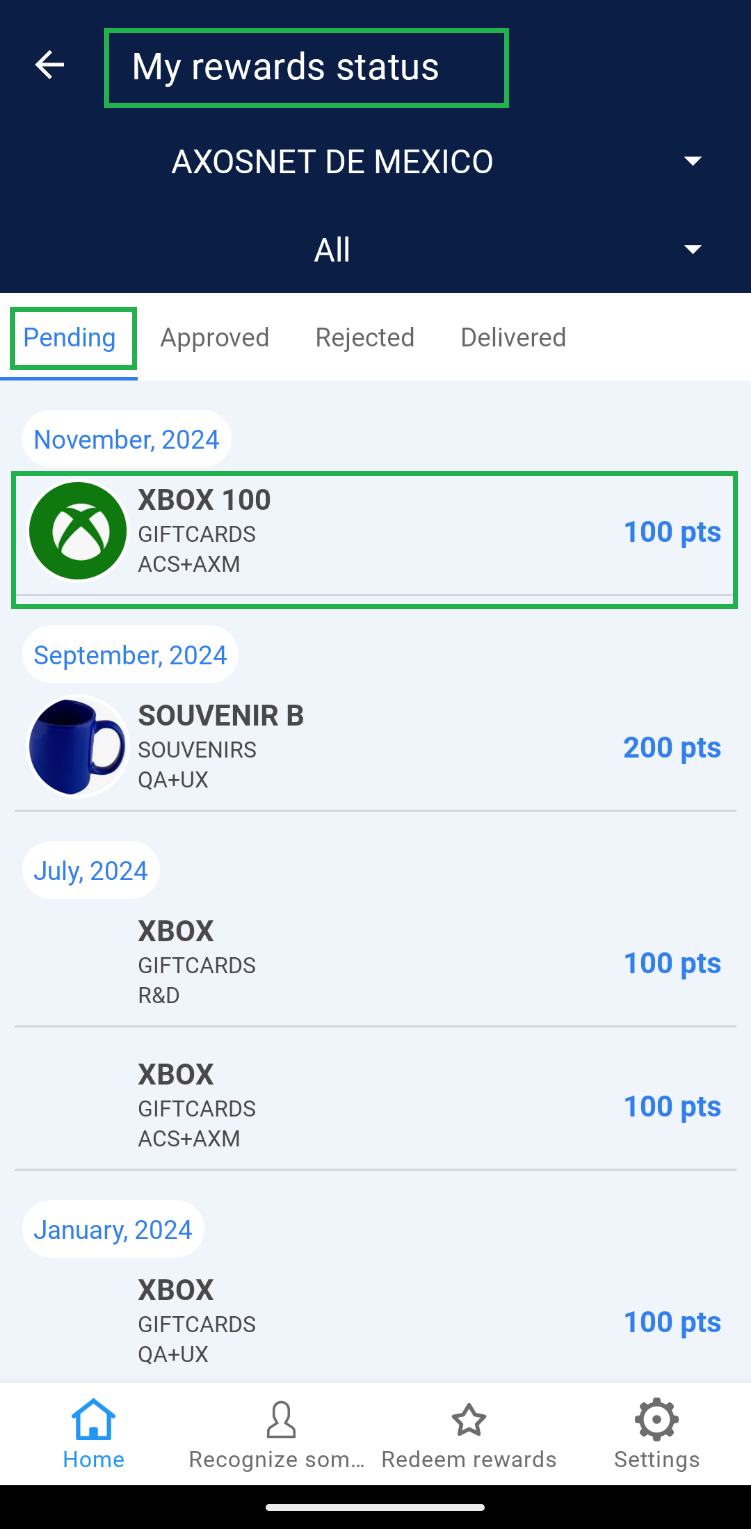Viewport: 751px width, 1529px height.
Task: Switch to the Delivered tab
Action: coord(513,338)
